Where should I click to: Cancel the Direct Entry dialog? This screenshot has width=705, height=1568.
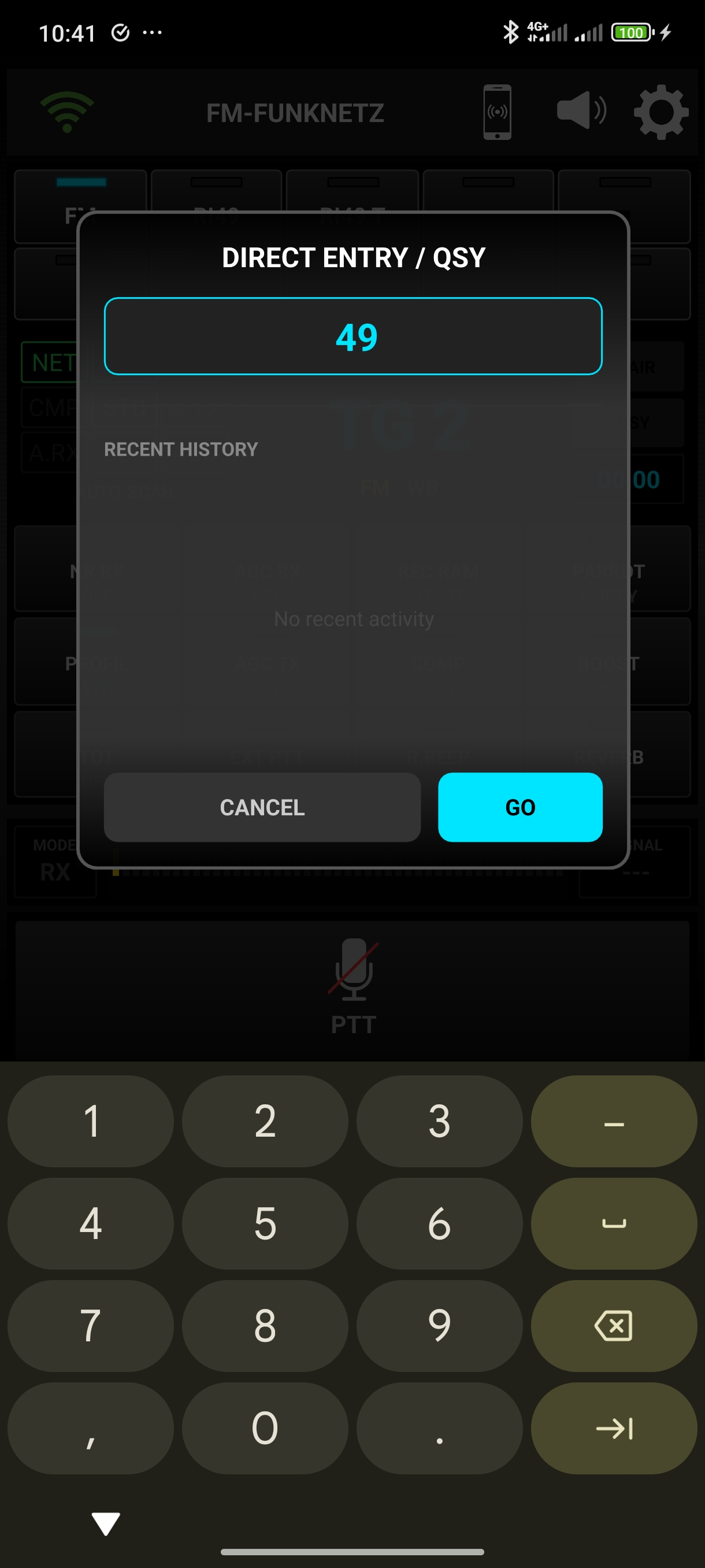(x=262, y=807)
